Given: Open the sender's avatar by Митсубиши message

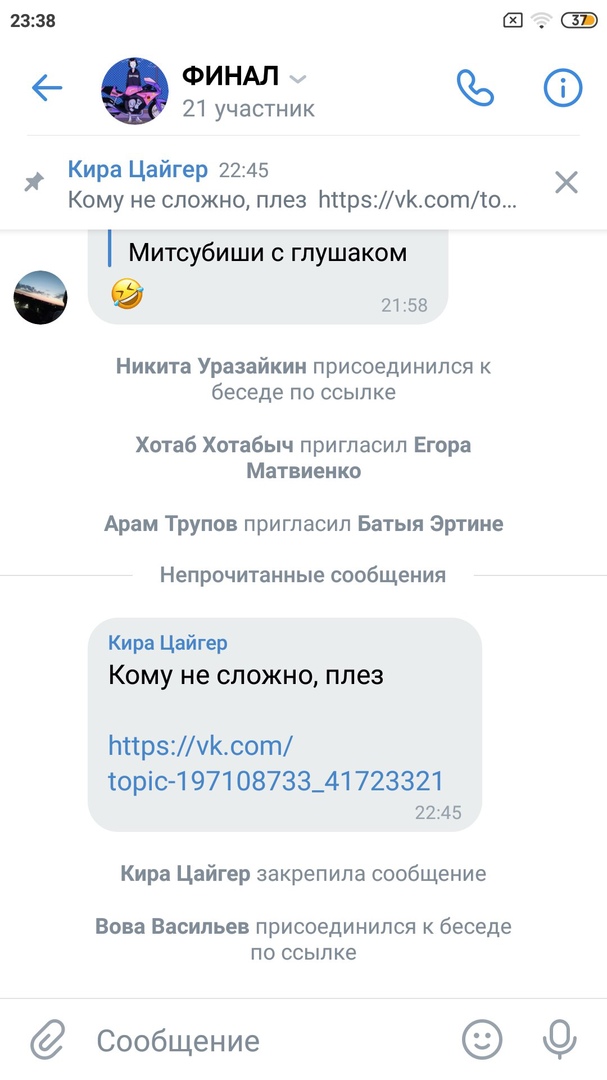Looking at the screenshot, I should [40, 297].
